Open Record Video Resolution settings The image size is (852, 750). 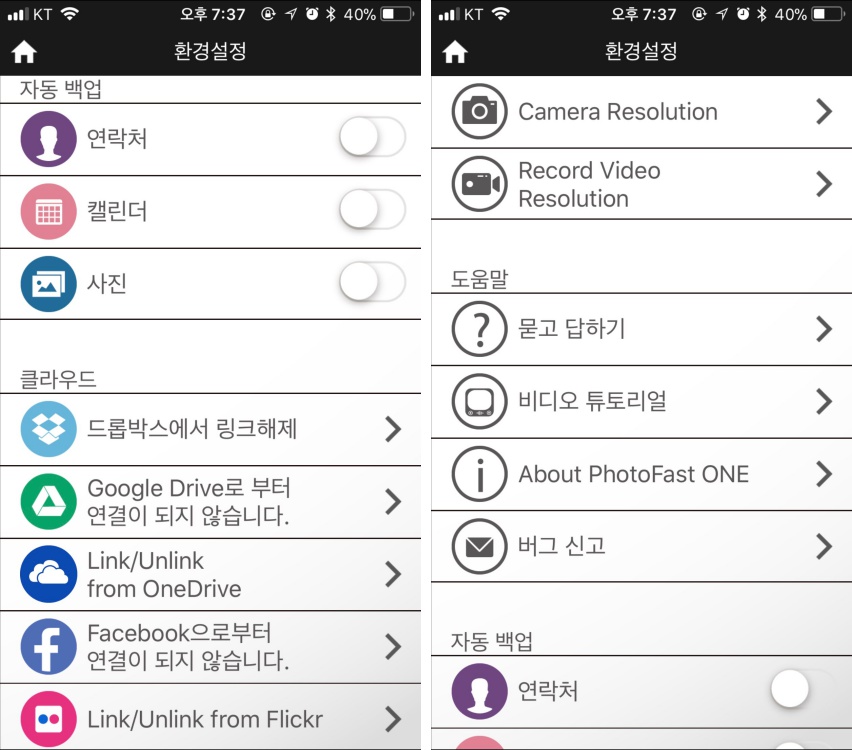point(641,184)
